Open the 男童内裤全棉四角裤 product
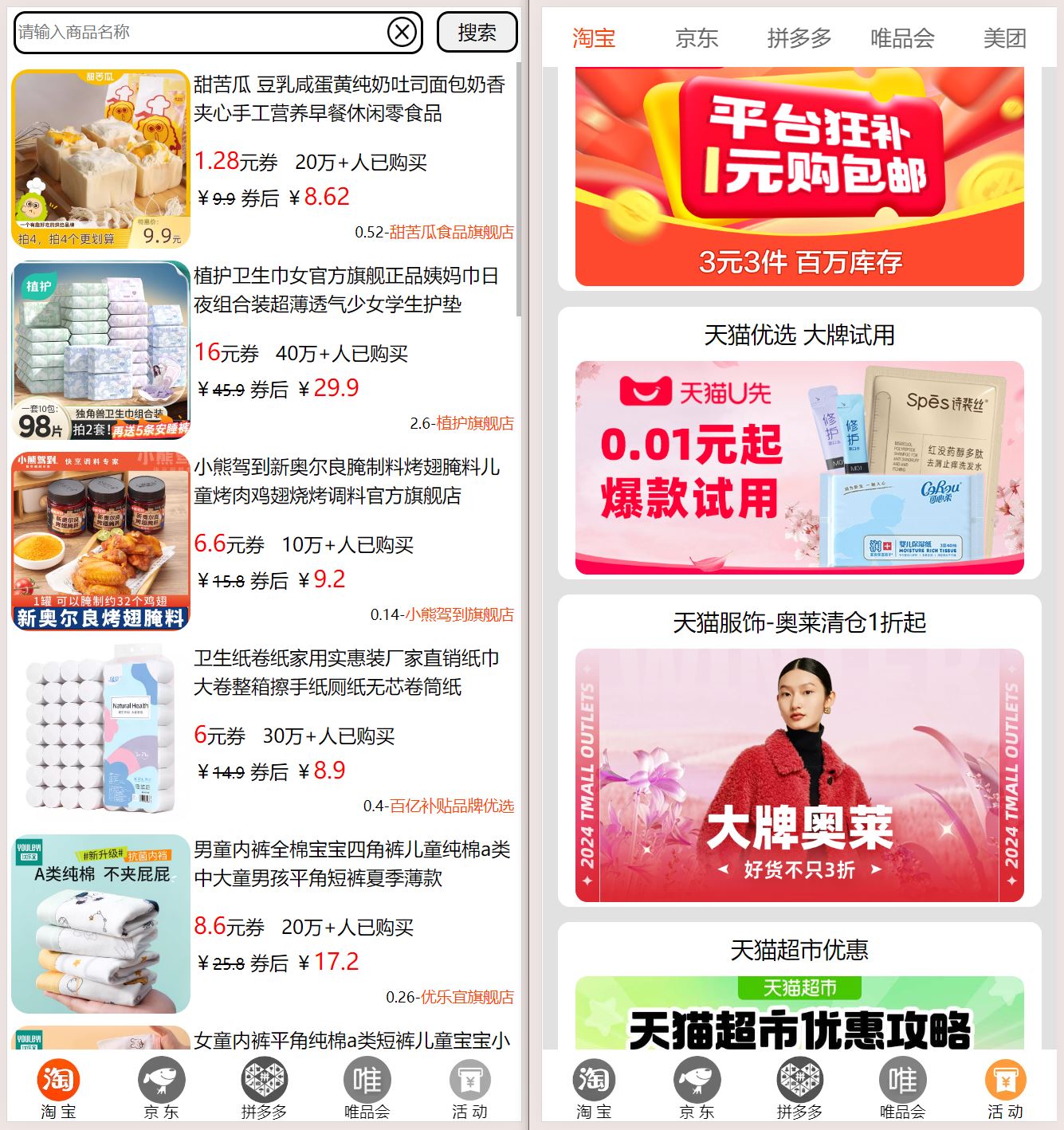Image resolution: width=1064 pixels, height=1130 pixels. (351, 864)
